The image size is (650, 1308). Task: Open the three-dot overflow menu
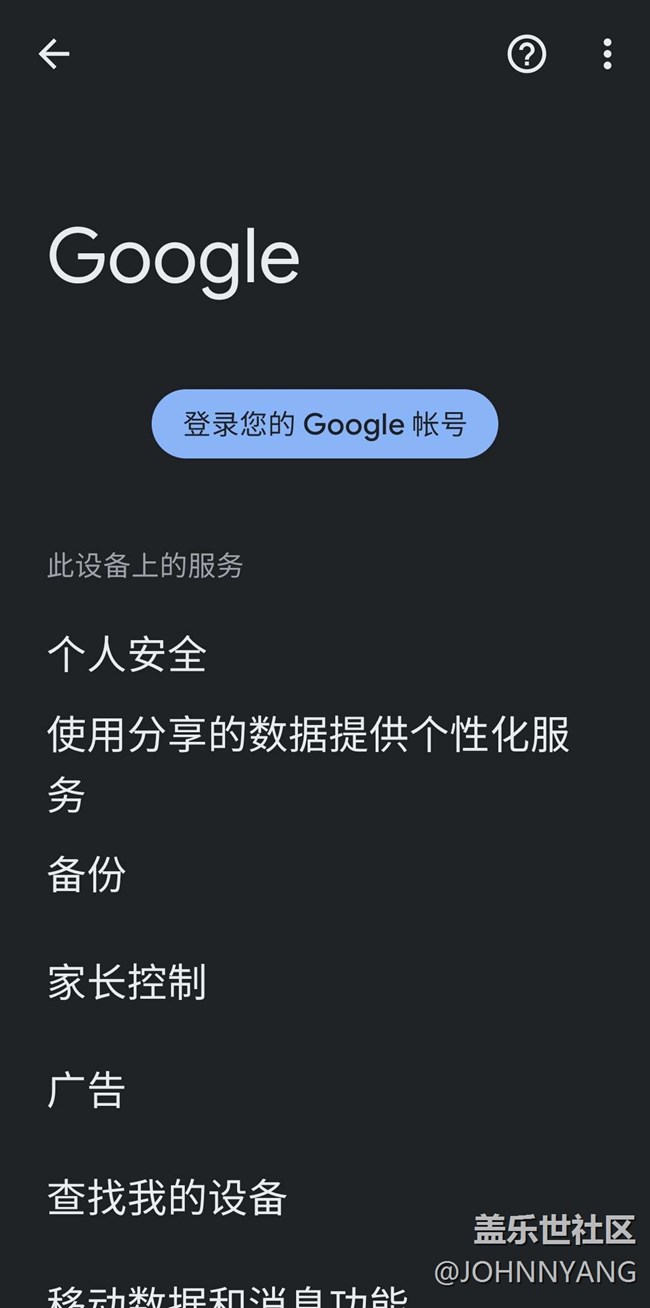(607, 54)
